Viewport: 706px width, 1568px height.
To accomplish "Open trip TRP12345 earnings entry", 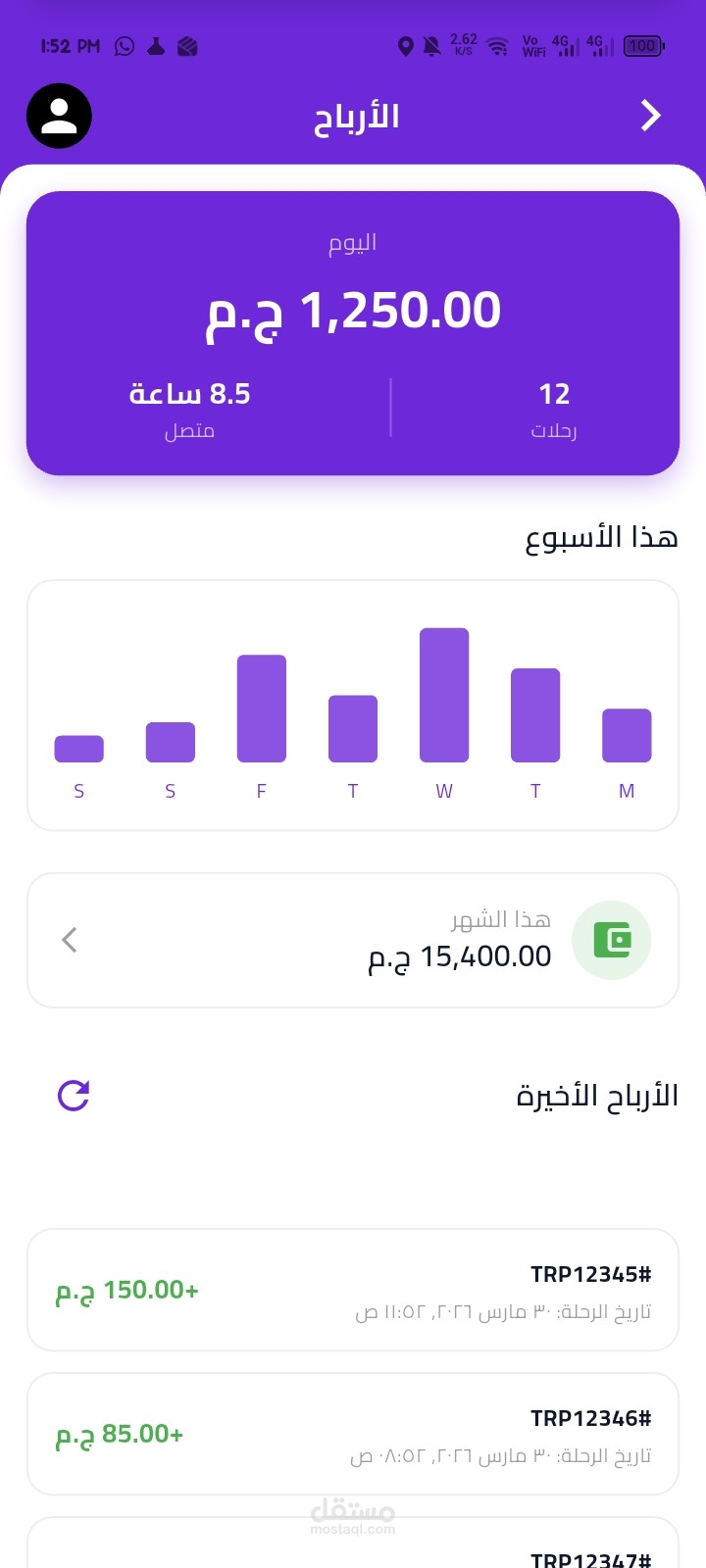I will (353, 1290).
